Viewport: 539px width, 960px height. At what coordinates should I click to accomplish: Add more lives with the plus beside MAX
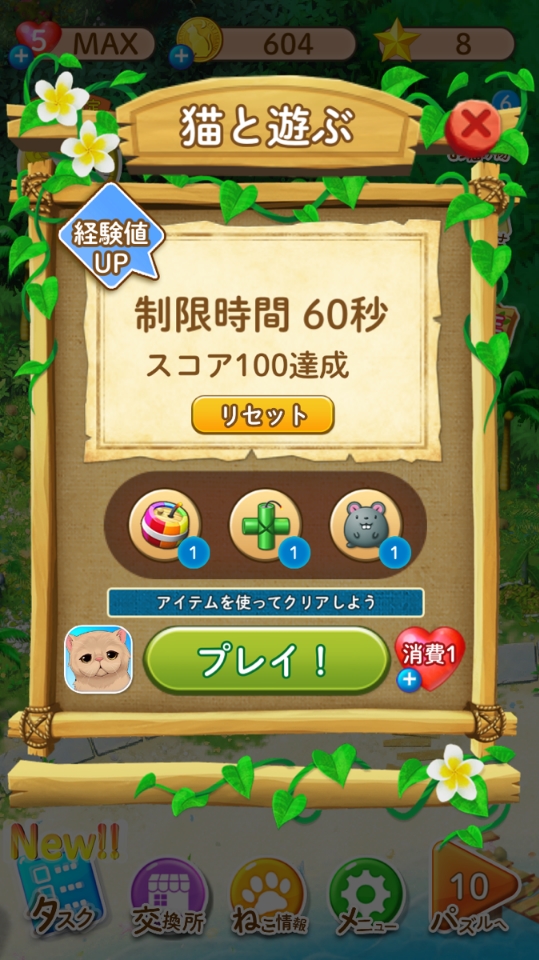click(21, 58)
